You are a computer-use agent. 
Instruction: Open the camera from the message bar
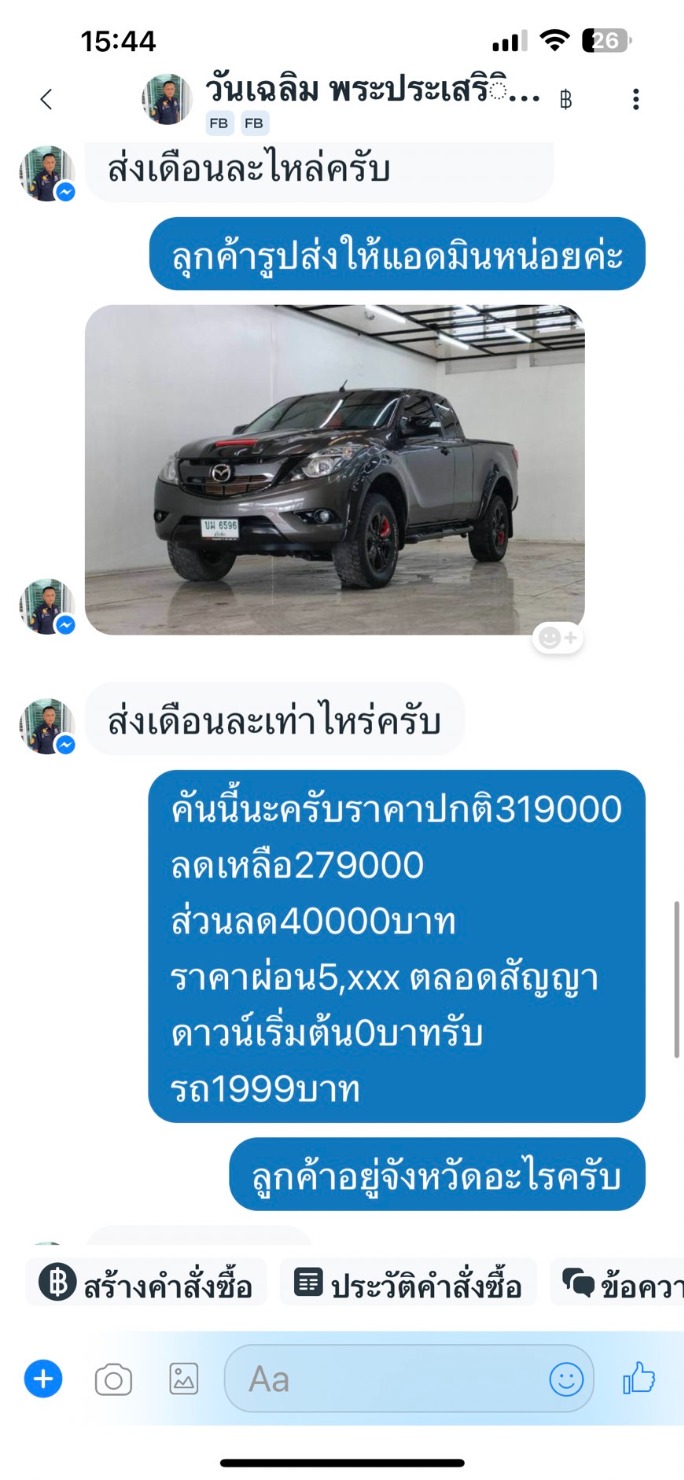click(x=113, y=1380)
